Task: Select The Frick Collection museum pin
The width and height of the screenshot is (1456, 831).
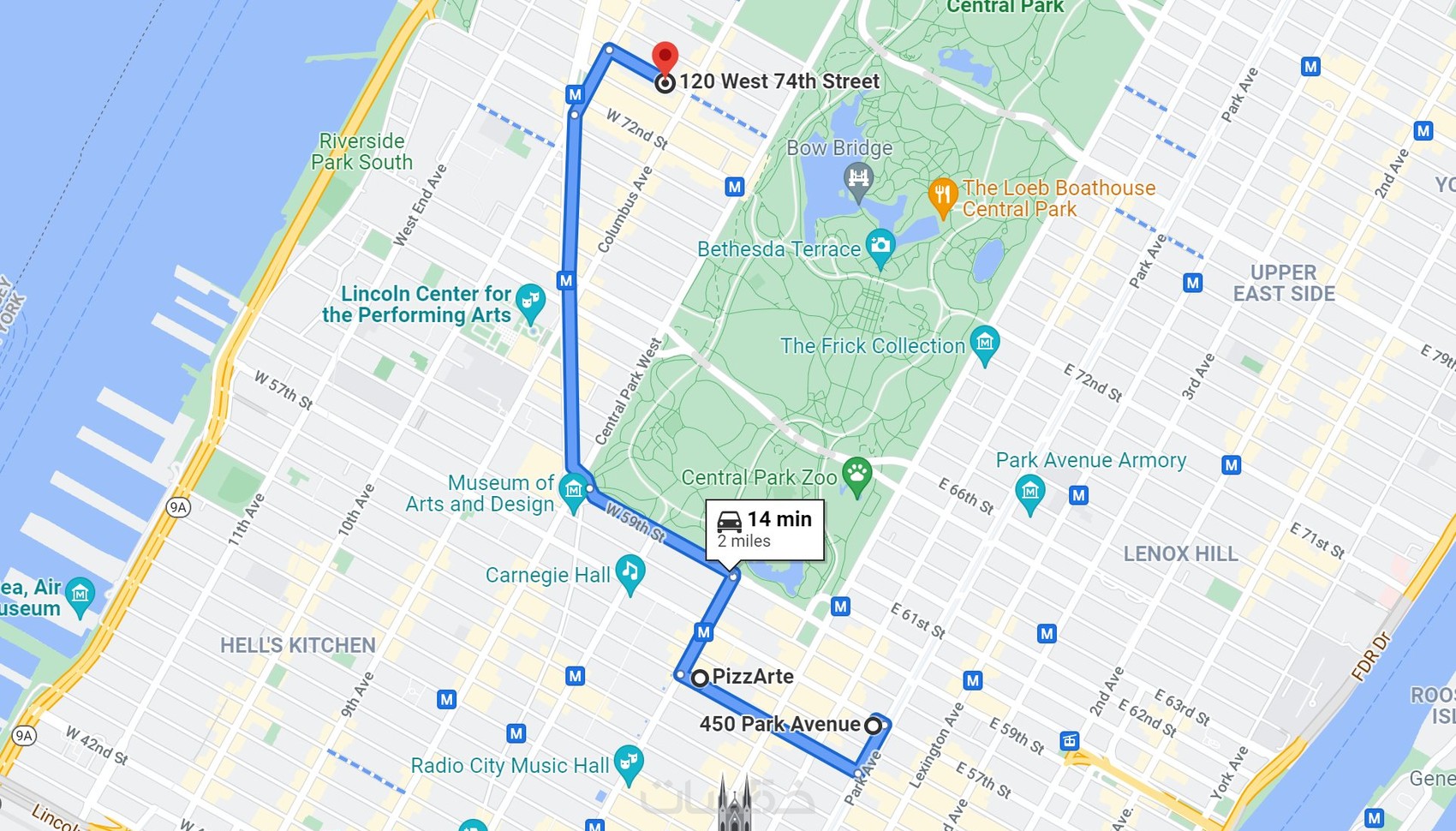Action: point(985,343)
